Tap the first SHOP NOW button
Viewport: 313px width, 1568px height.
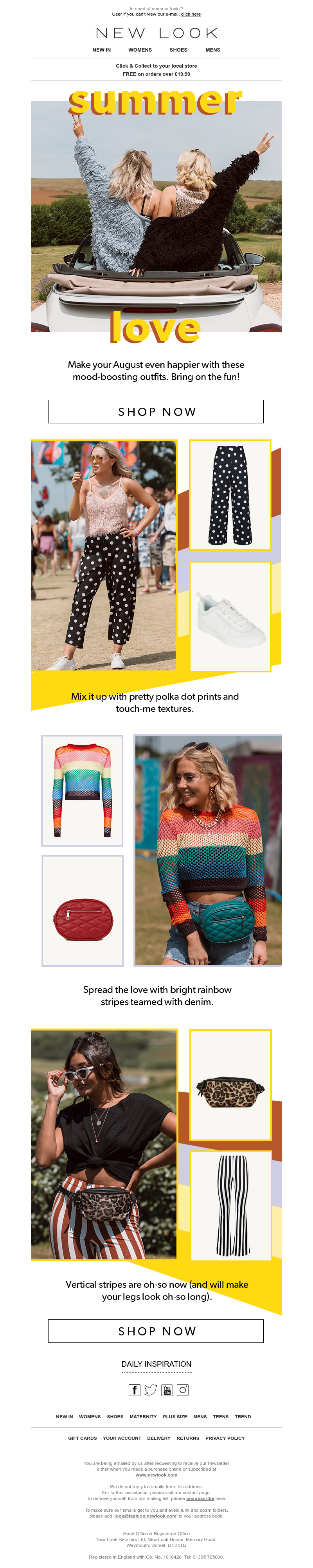pos(156,412)
